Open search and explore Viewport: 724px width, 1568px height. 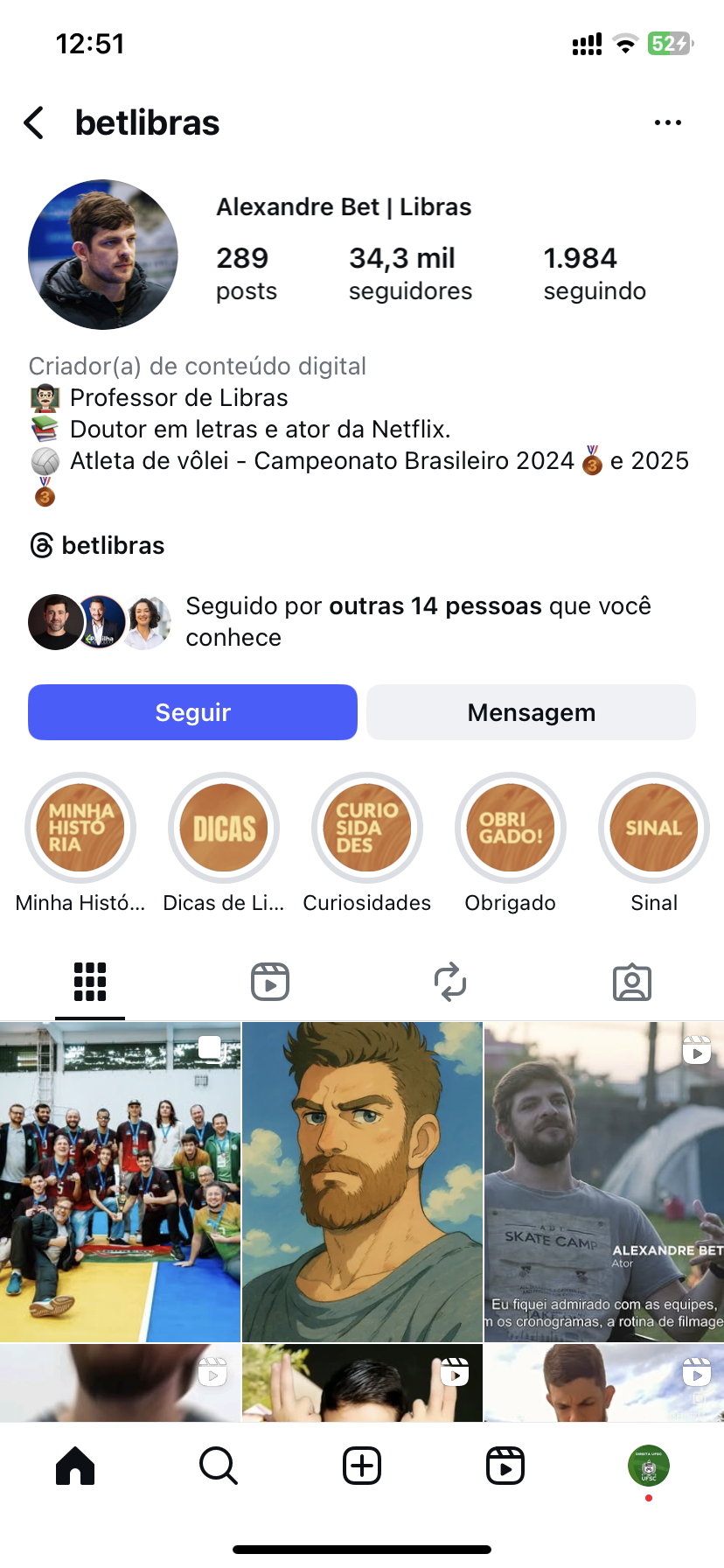click(x=219, y=1466)
